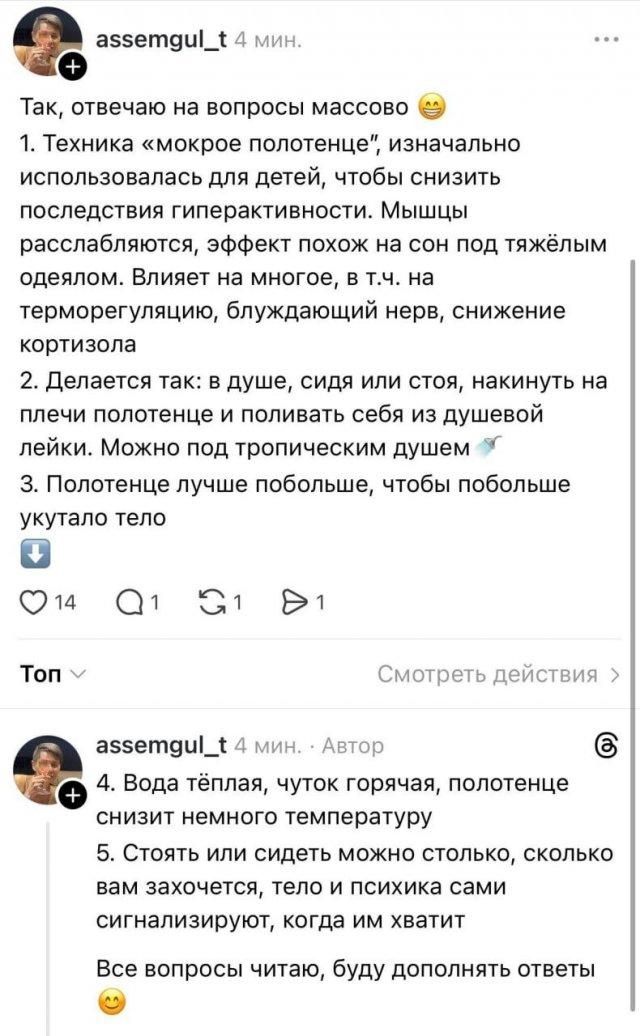Open the overflow menu on the main post
This screenshot has width=640, height=1036.
606,41
